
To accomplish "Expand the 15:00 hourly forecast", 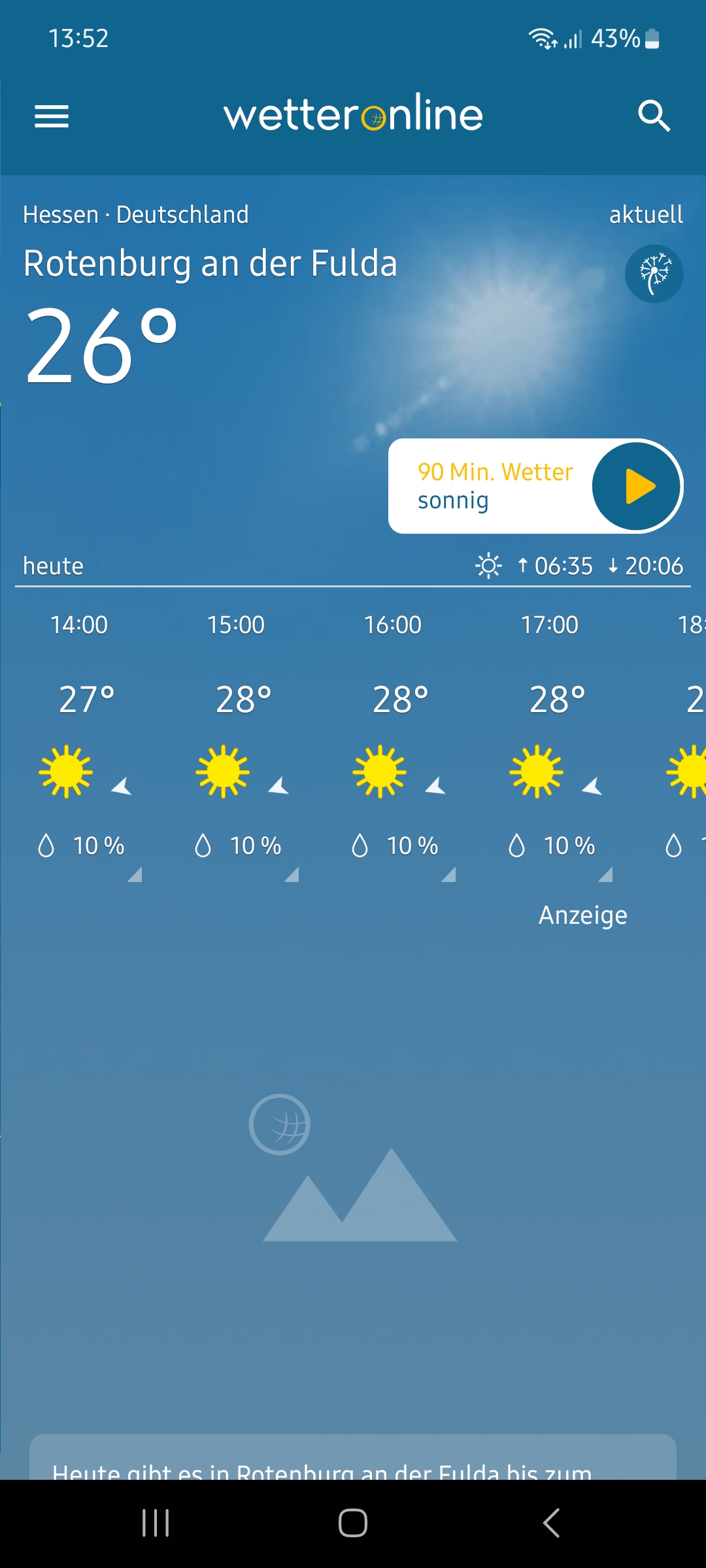I will tap(243, 747).
